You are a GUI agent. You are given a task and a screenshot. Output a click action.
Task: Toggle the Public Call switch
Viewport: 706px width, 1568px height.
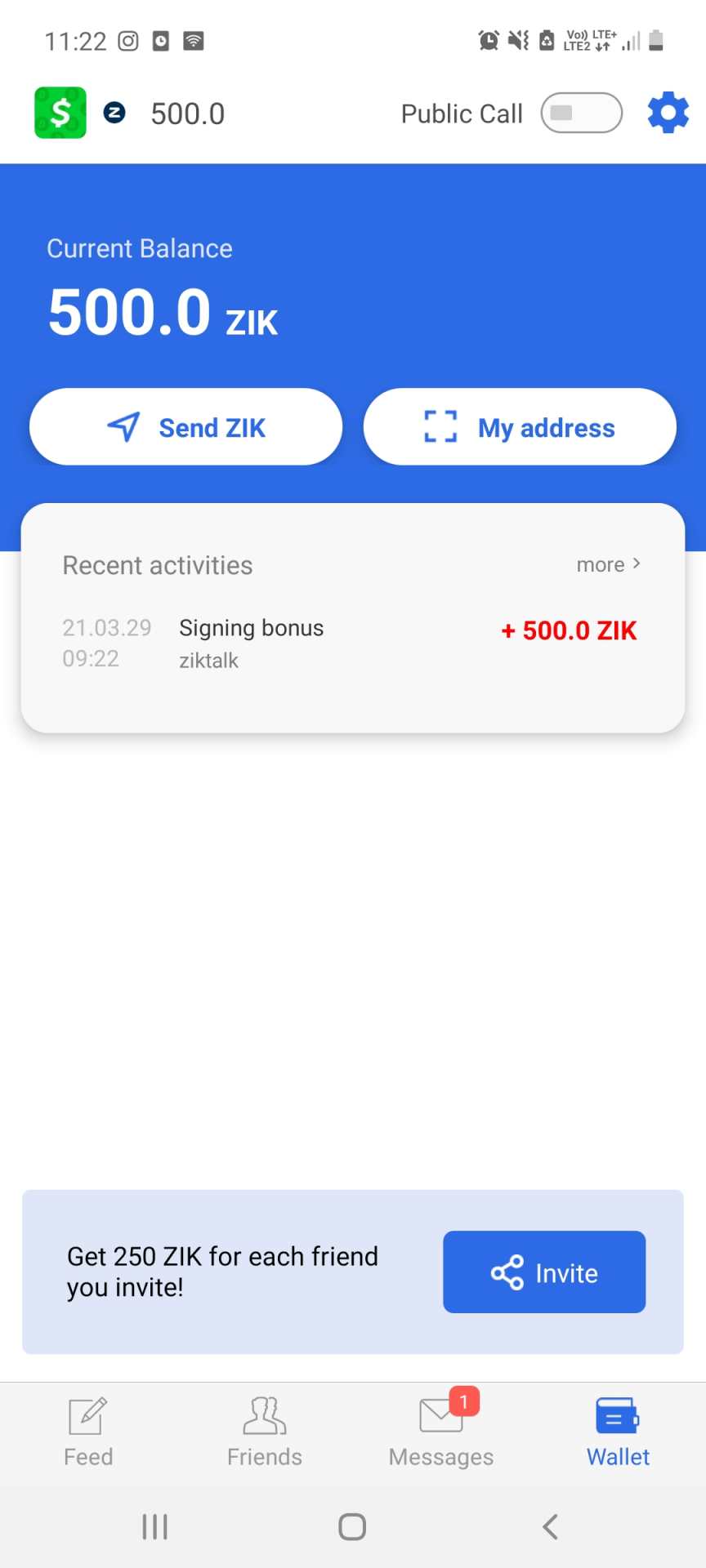tap(581, 113)
